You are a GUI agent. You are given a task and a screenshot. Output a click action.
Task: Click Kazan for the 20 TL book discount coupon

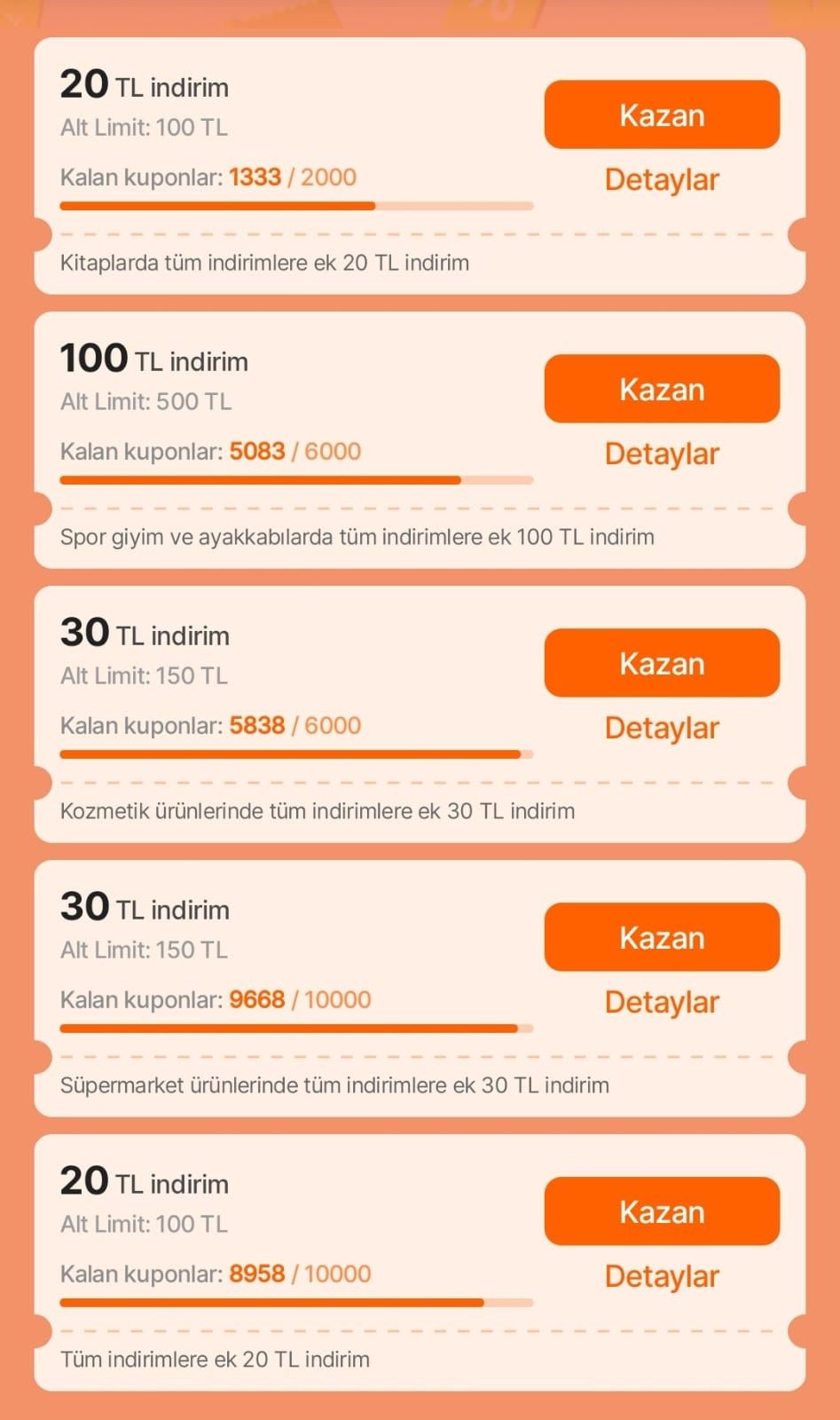tap(661, 114)
